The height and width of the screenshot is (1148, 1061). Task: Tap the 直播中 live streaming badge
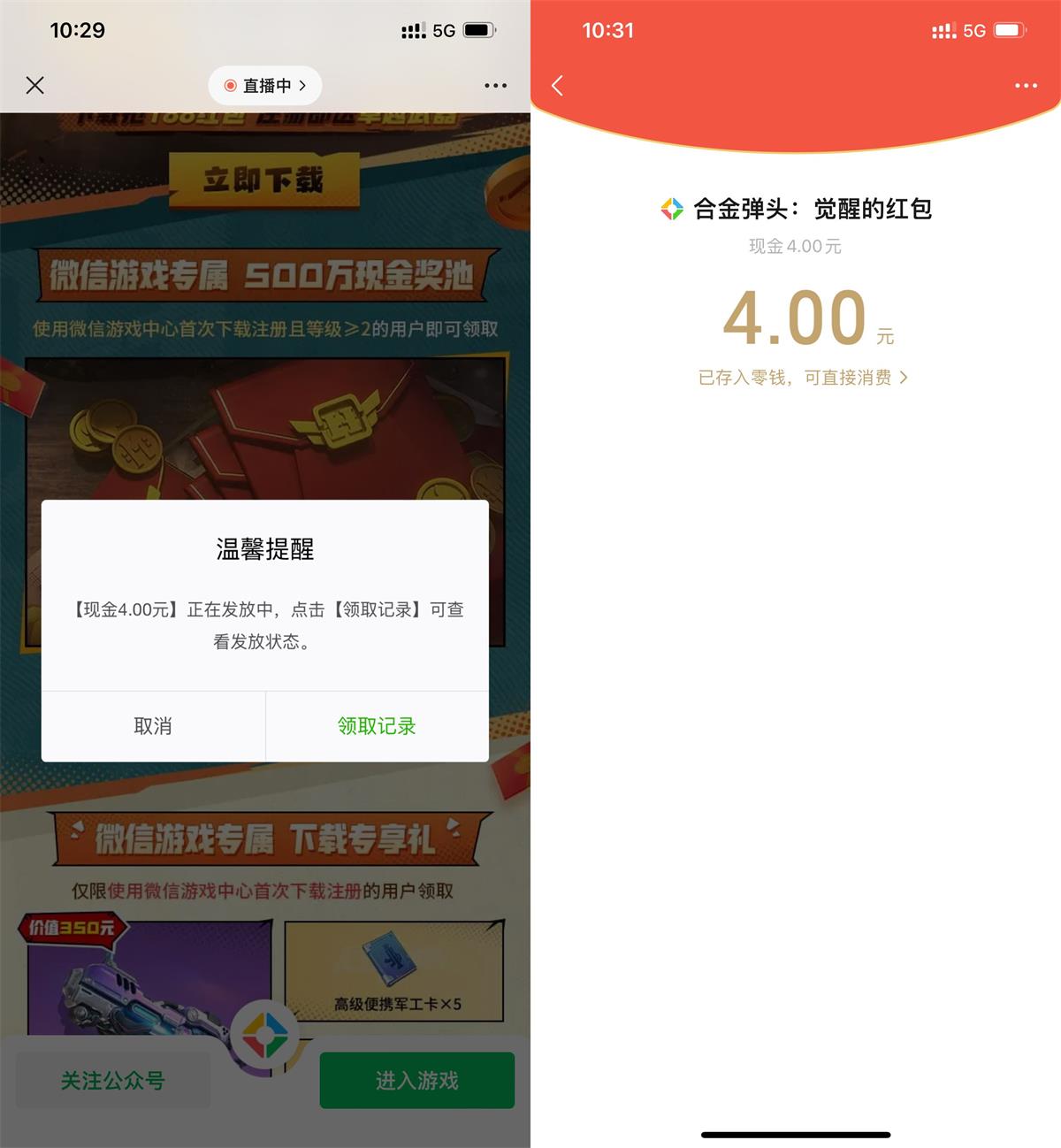point(264,85)
